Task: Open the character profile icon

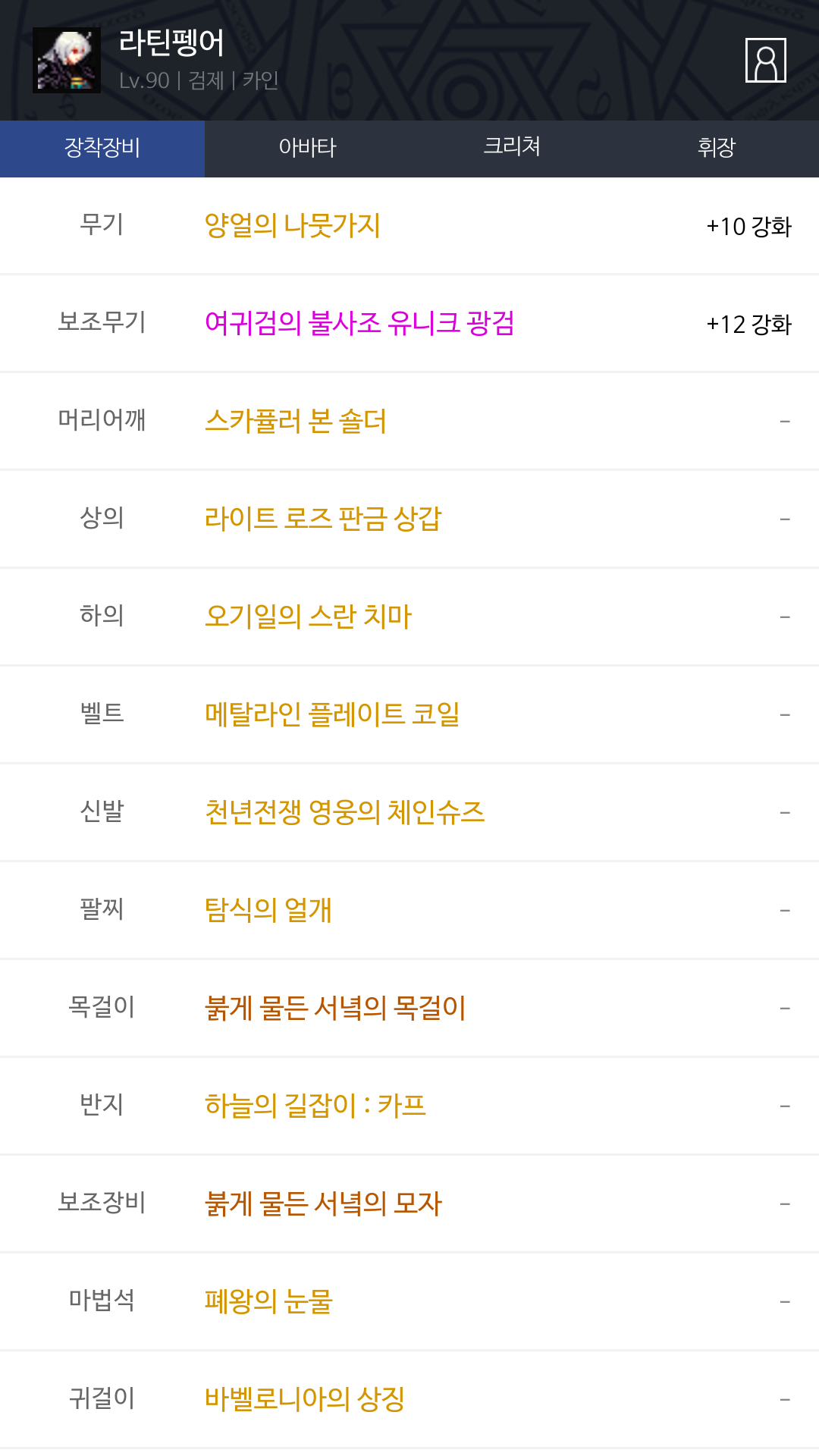Action: pyautogui.click(x=765, y=60)
